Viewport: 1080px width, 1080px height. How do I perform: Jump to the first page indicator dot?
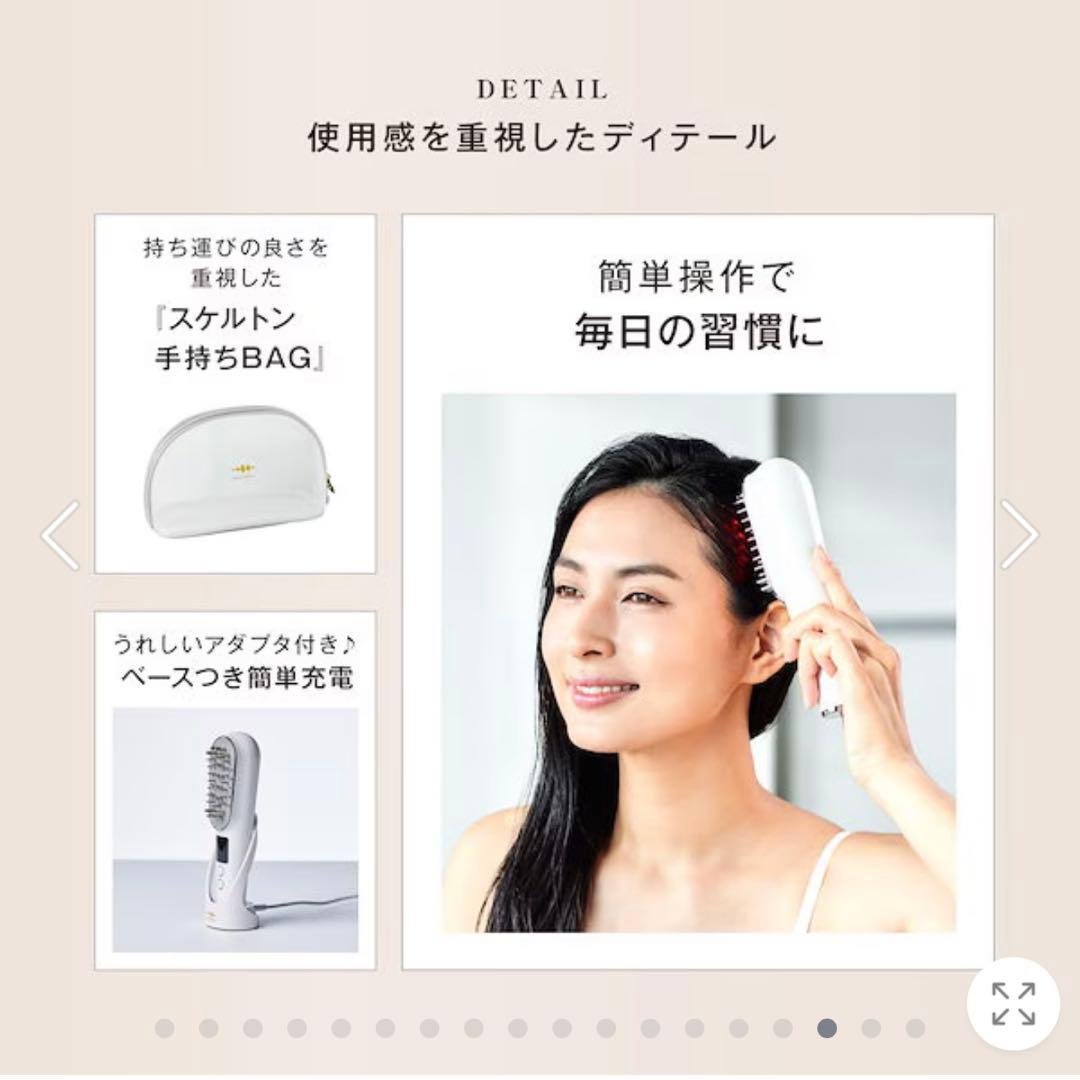click(164, 1028)
